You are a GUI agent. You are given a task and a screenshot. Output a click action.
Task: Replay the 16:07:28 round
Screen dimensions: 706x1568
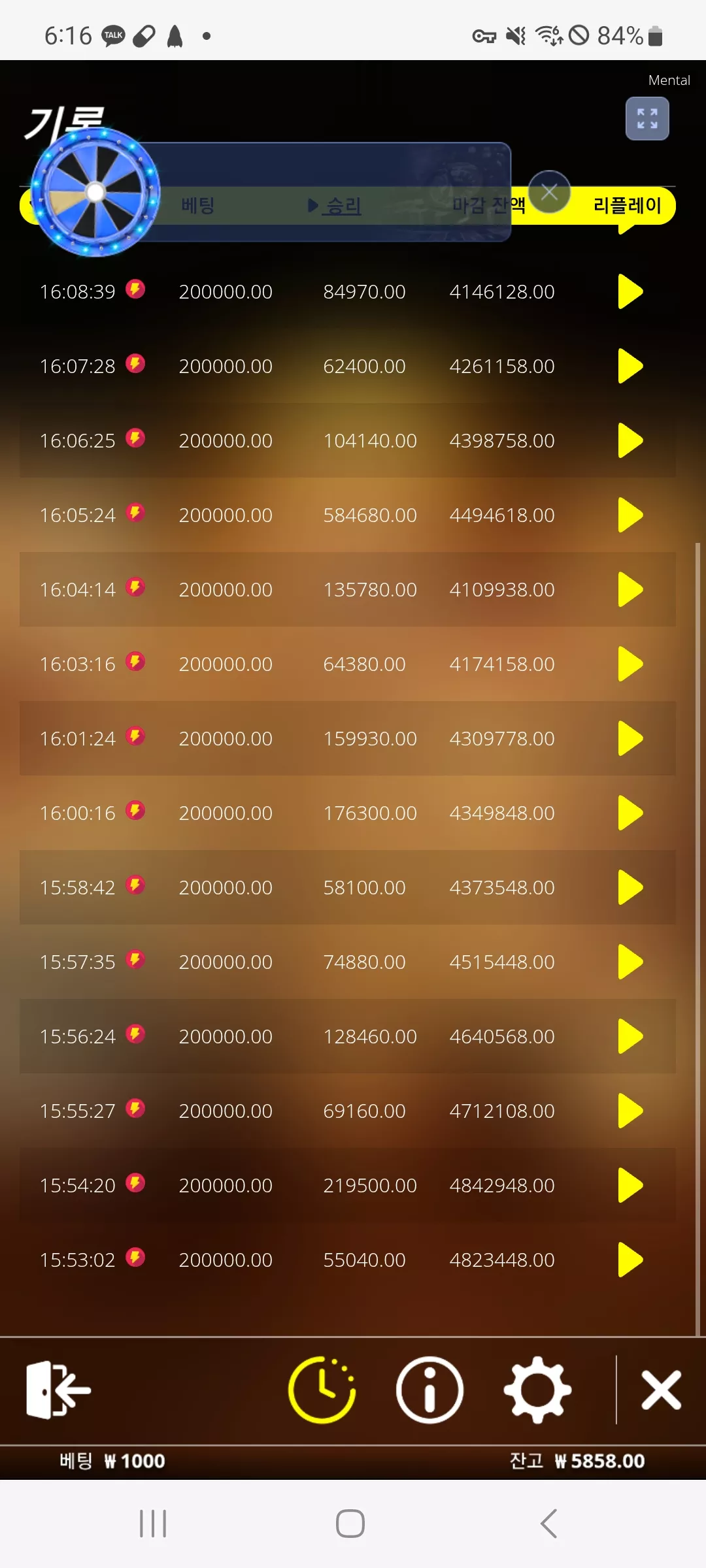click(631, 366)
